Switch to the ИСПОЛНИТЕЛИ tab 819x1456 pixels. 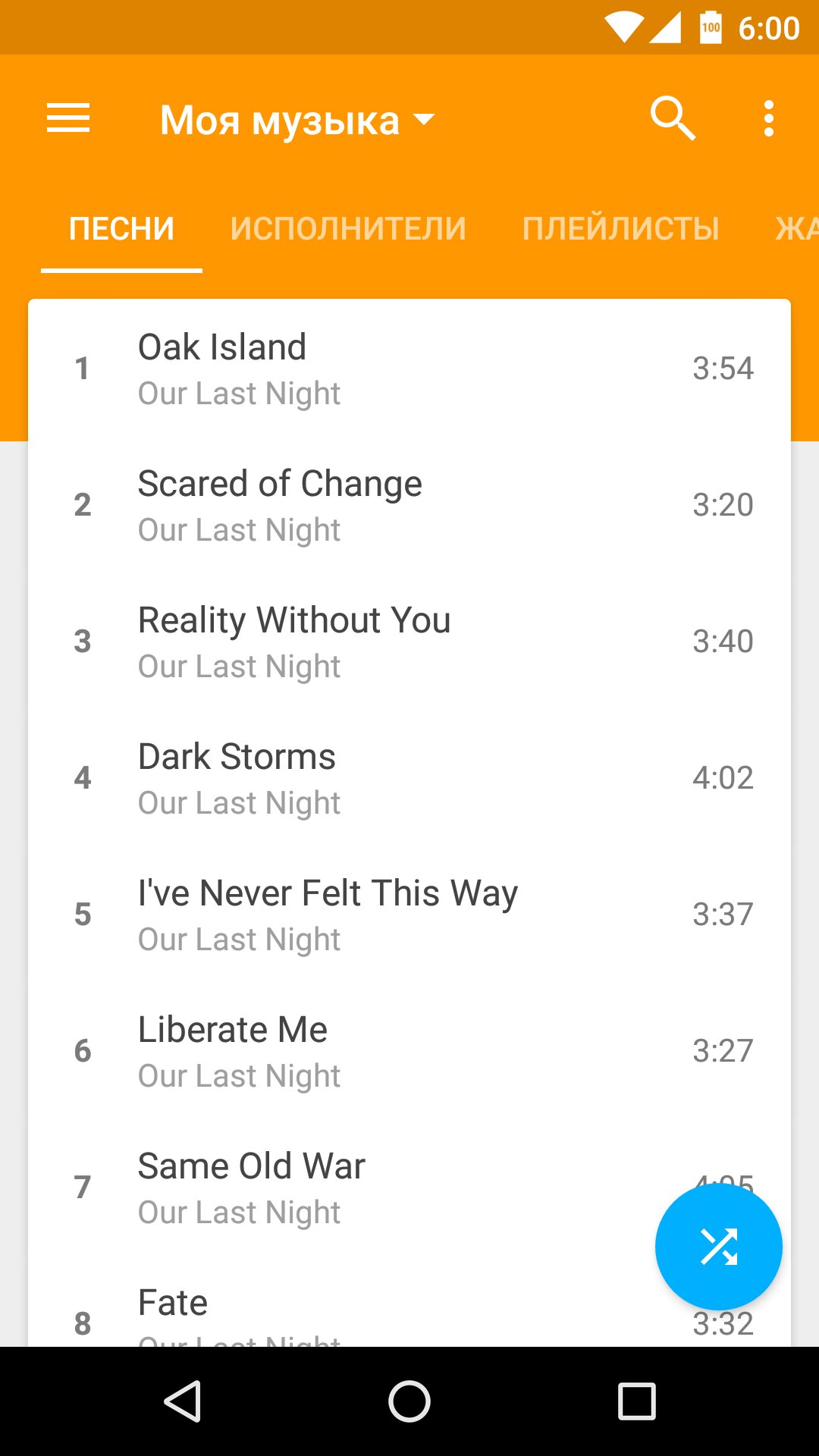[x=348, y=229]
